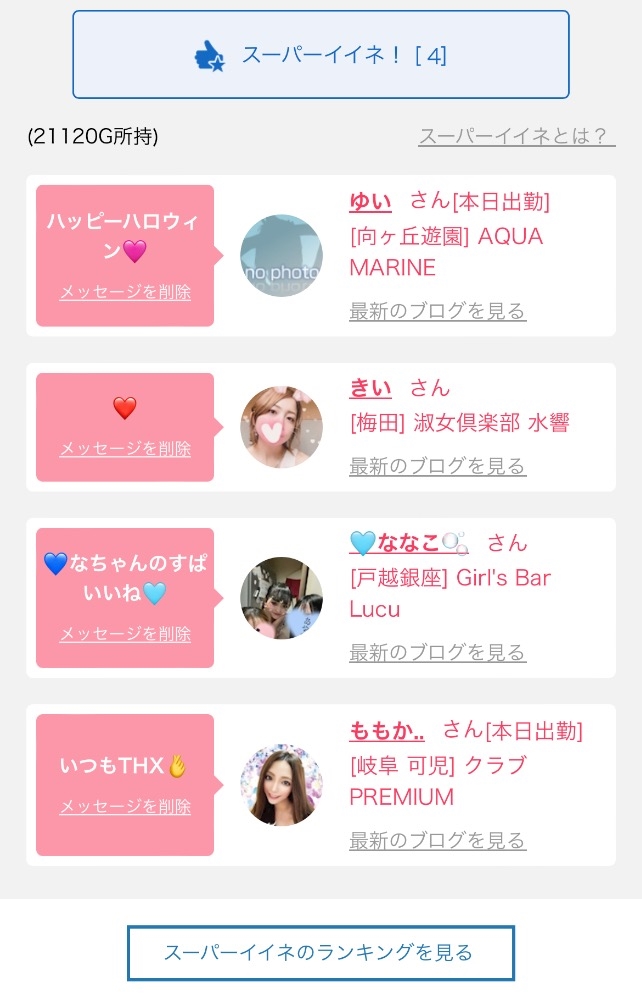642x1000 pixels.
Task: View ななこ's latest blog
Action: point(437,652)
